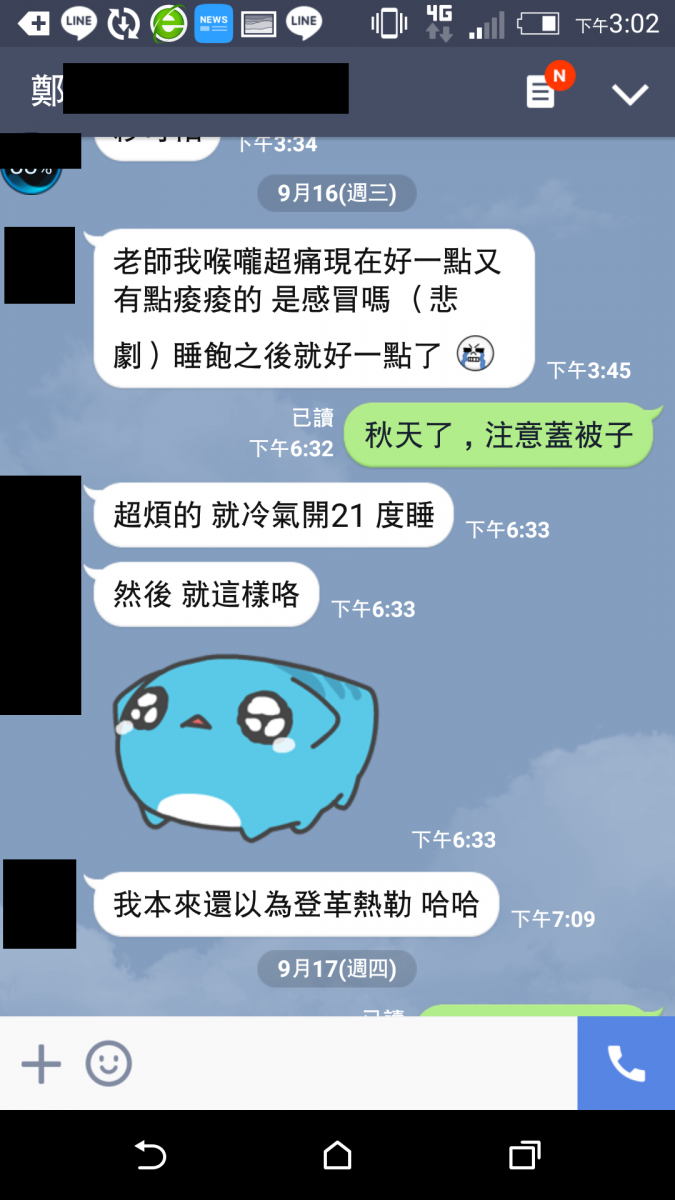Start a voice call with the phone button

click(626, 1064)
